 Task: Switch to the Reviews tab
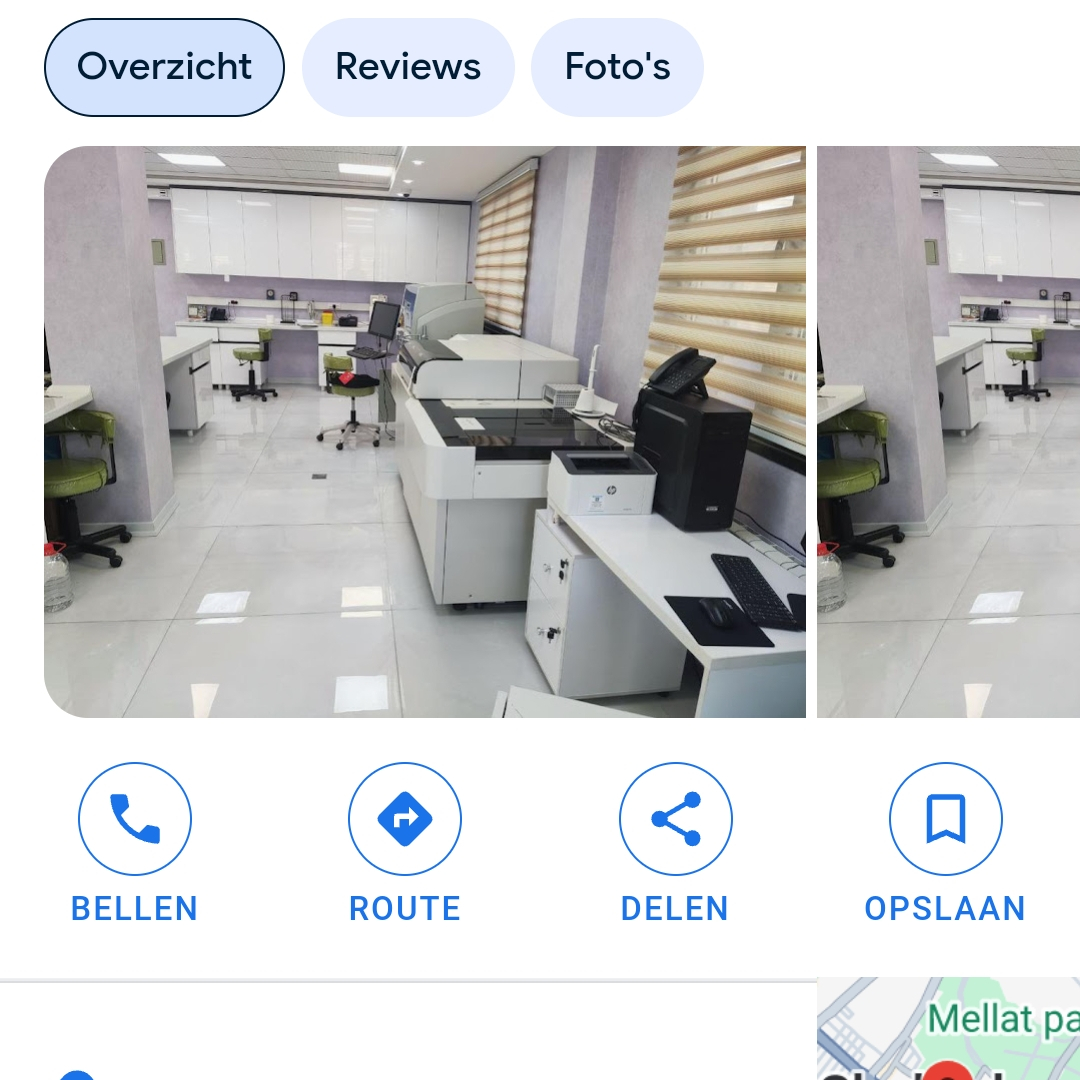tap(408, 67)
